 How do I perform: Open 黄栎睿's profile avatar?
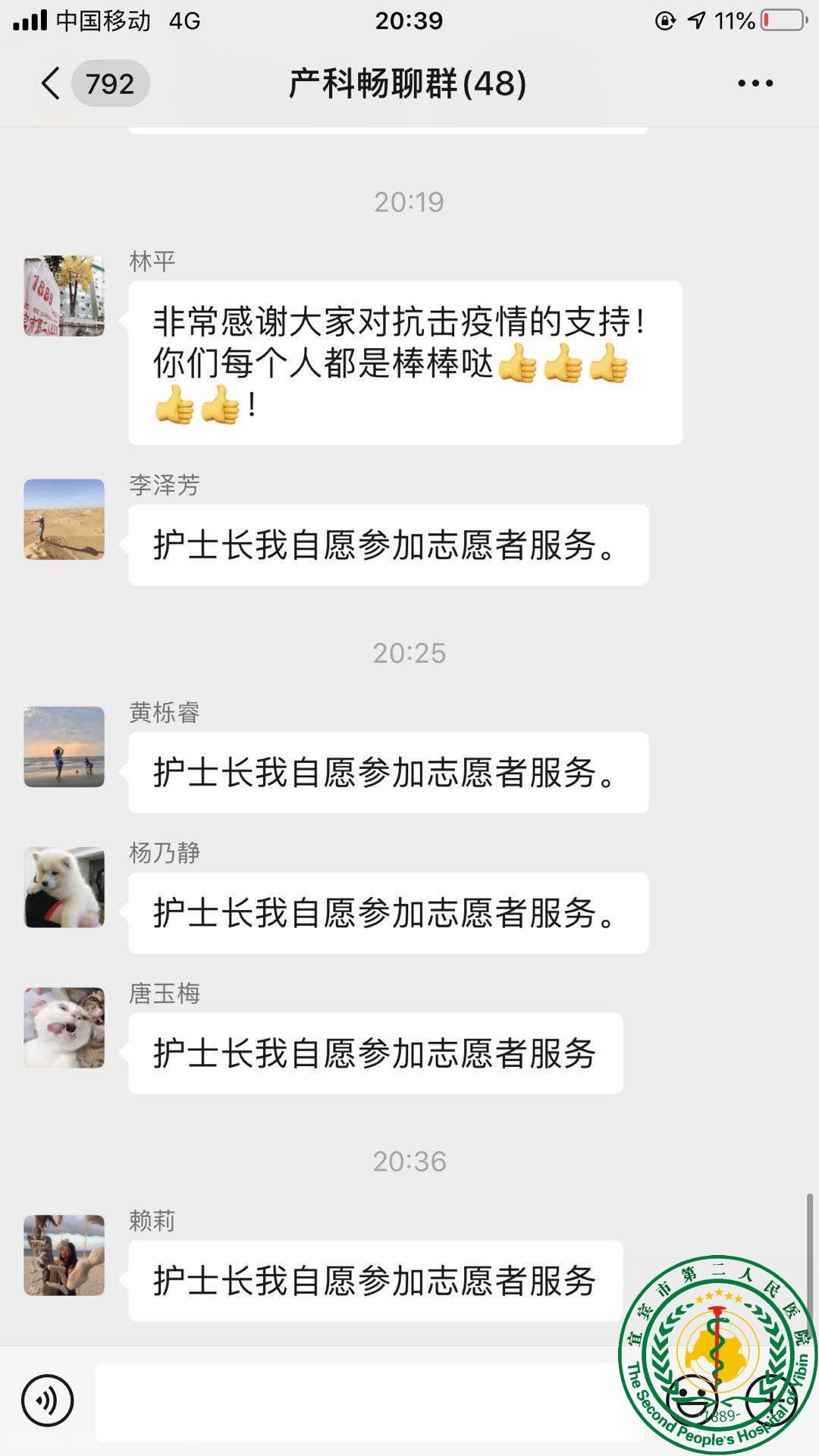[64, 747]
